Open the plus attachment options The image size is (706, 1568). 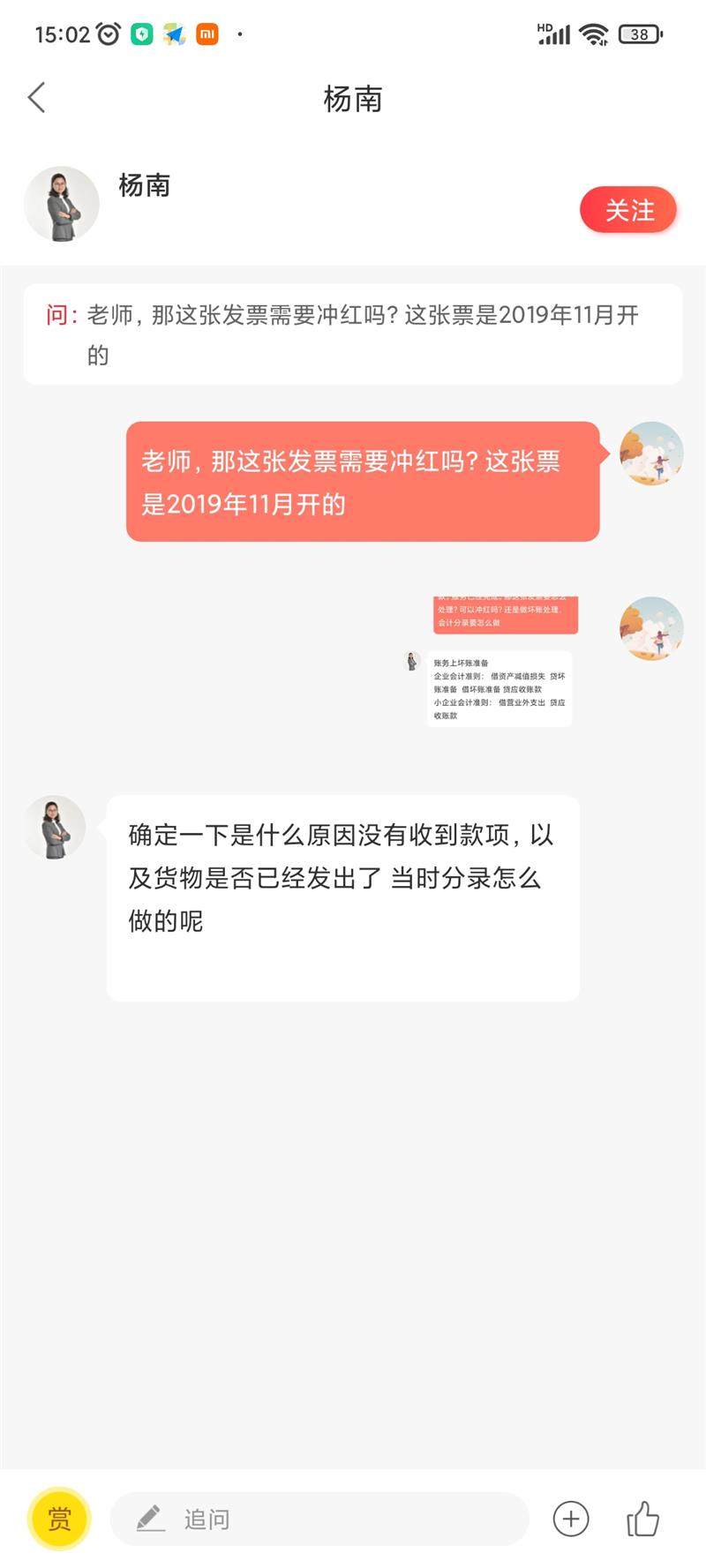[x=571, y=1519]
